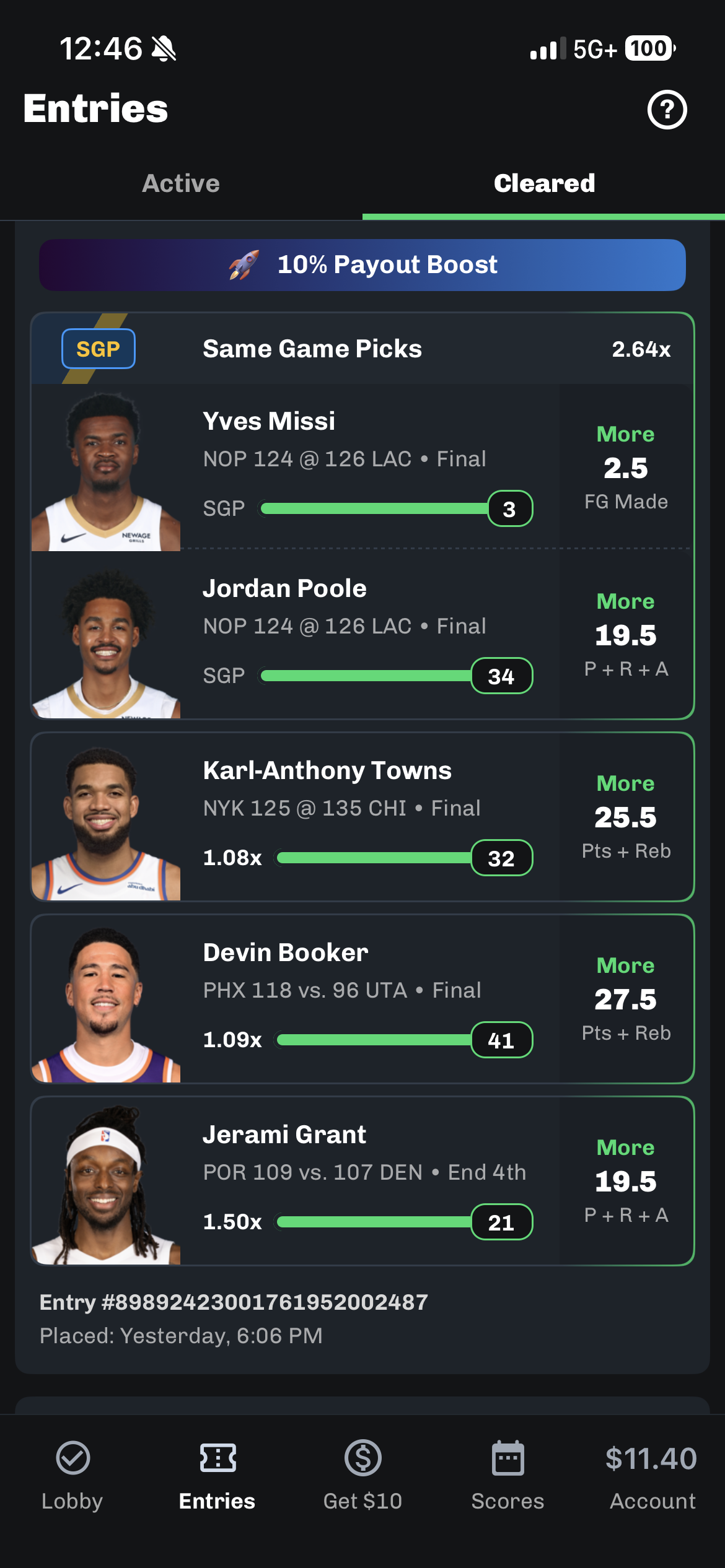Open Devin Booker's pick card
The height and width of the screenshot is (1568, 725).
click(x=362, y=999)
